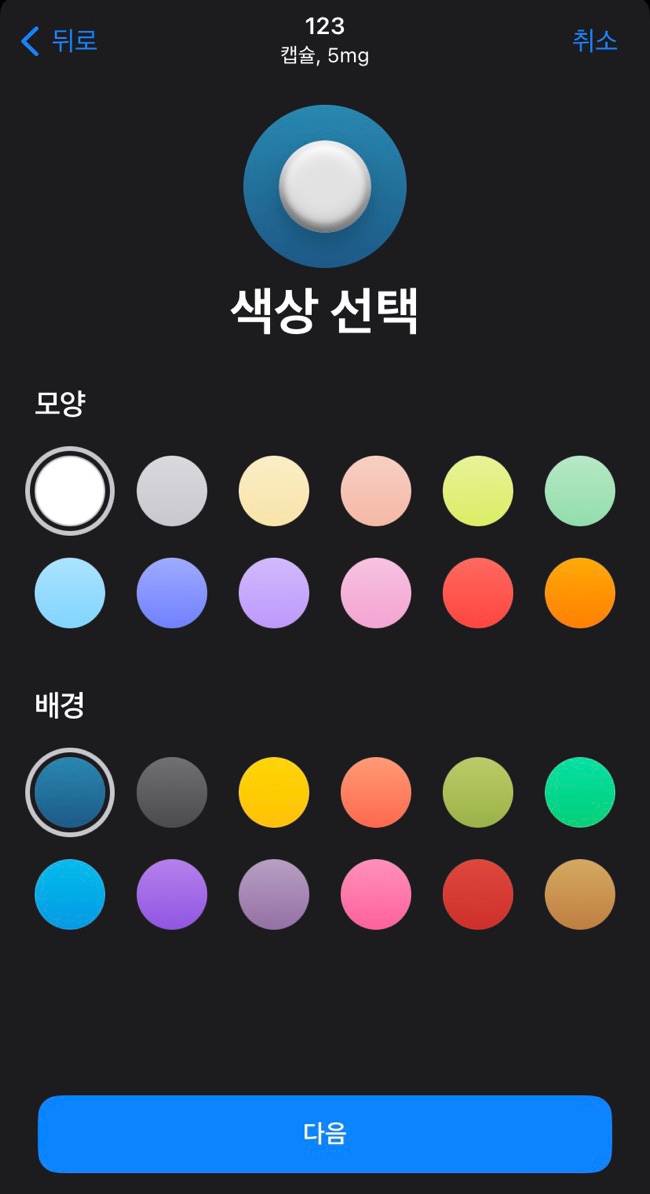Pick the emerald green background
The width and height of the screenshot is (650, 1194).
(580, 792)
